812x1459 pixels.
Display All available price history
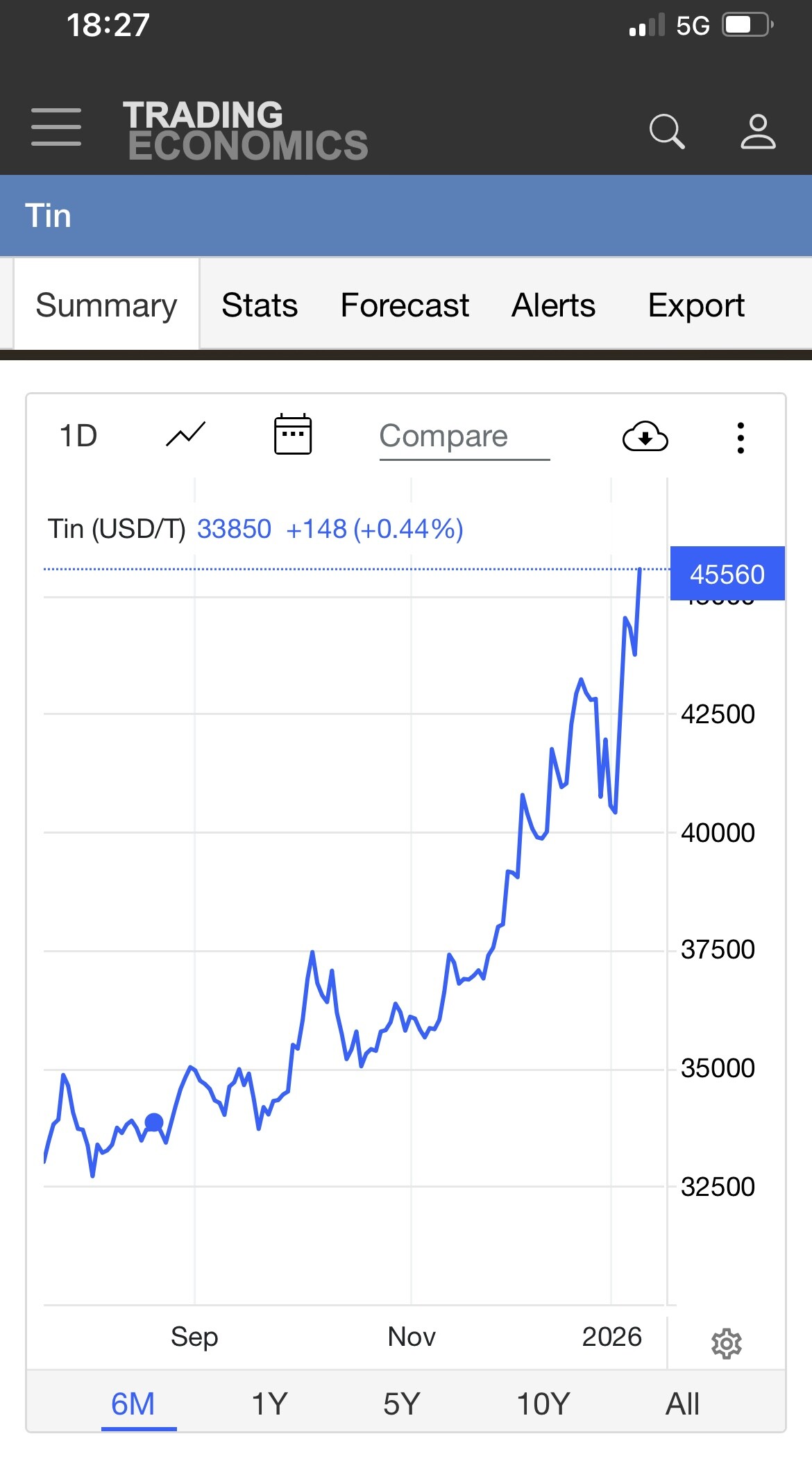[682, 1404]
